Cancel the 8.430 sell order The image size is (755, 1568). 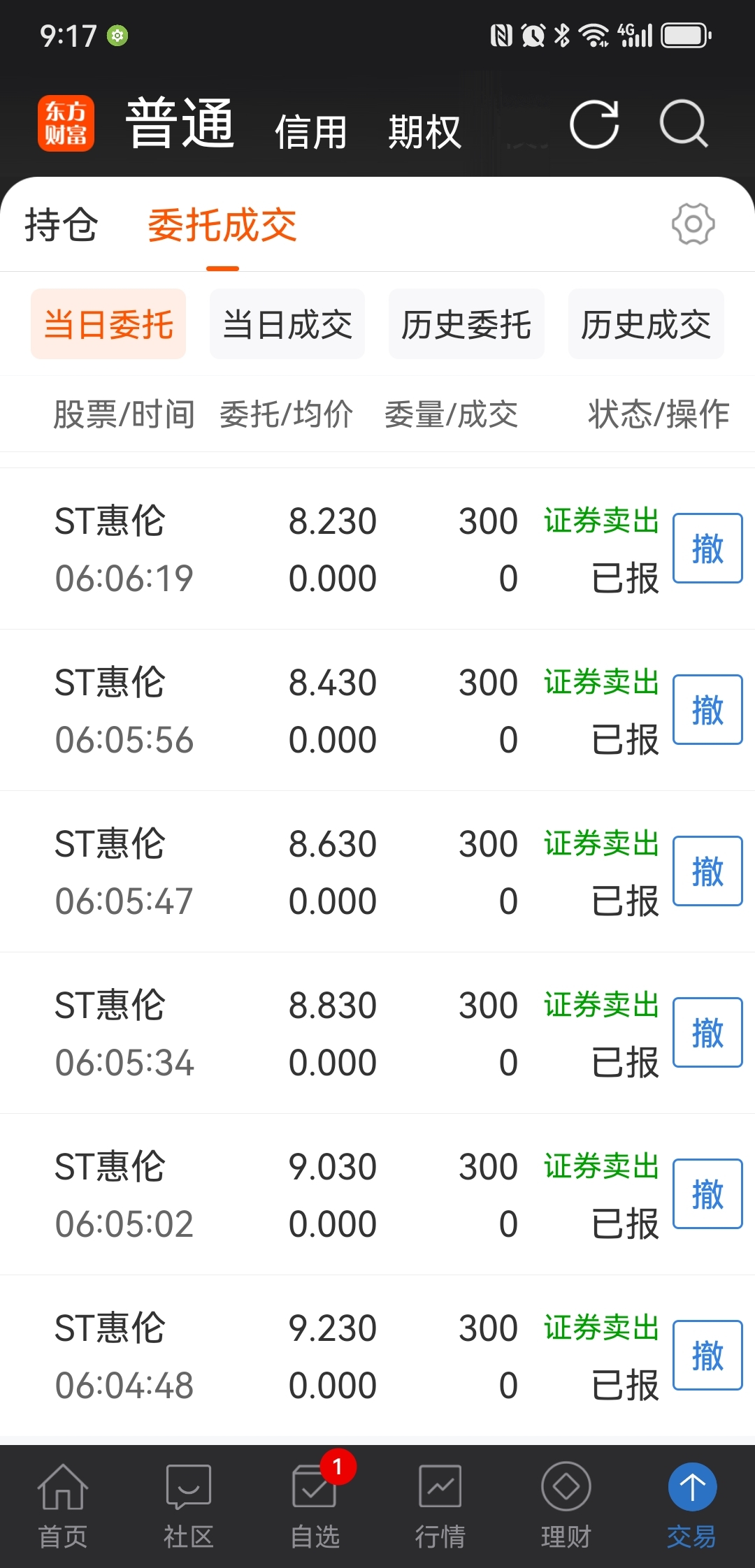(707, 710)
